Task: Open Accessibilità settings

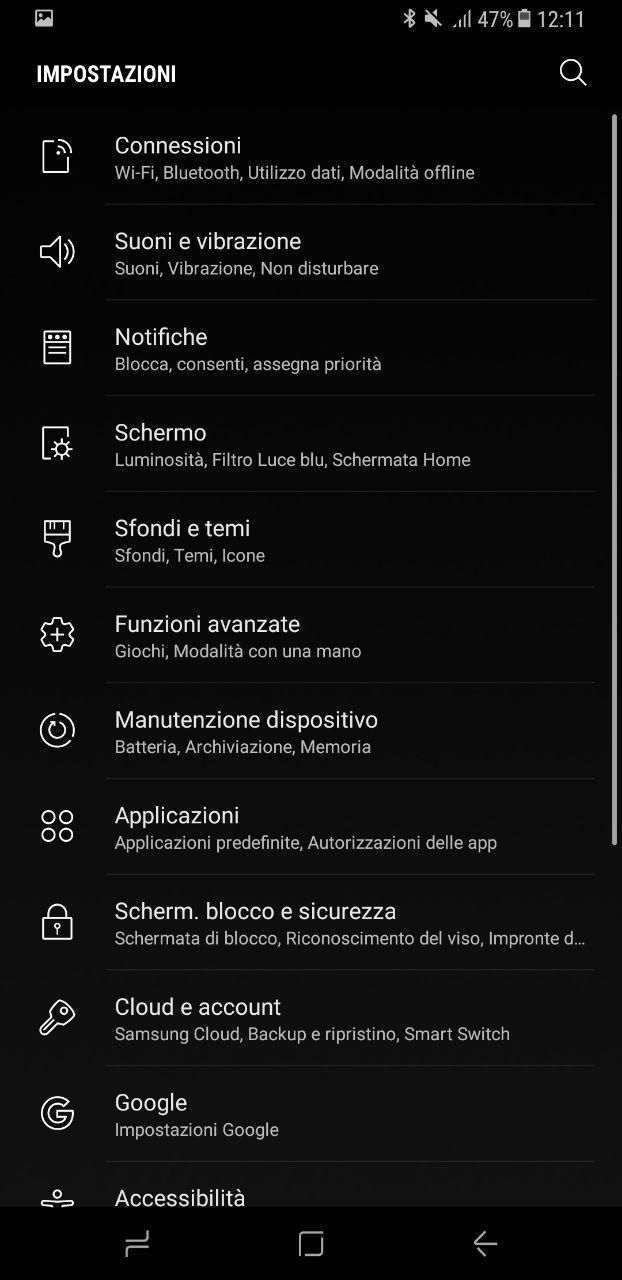Action: 311,1186
